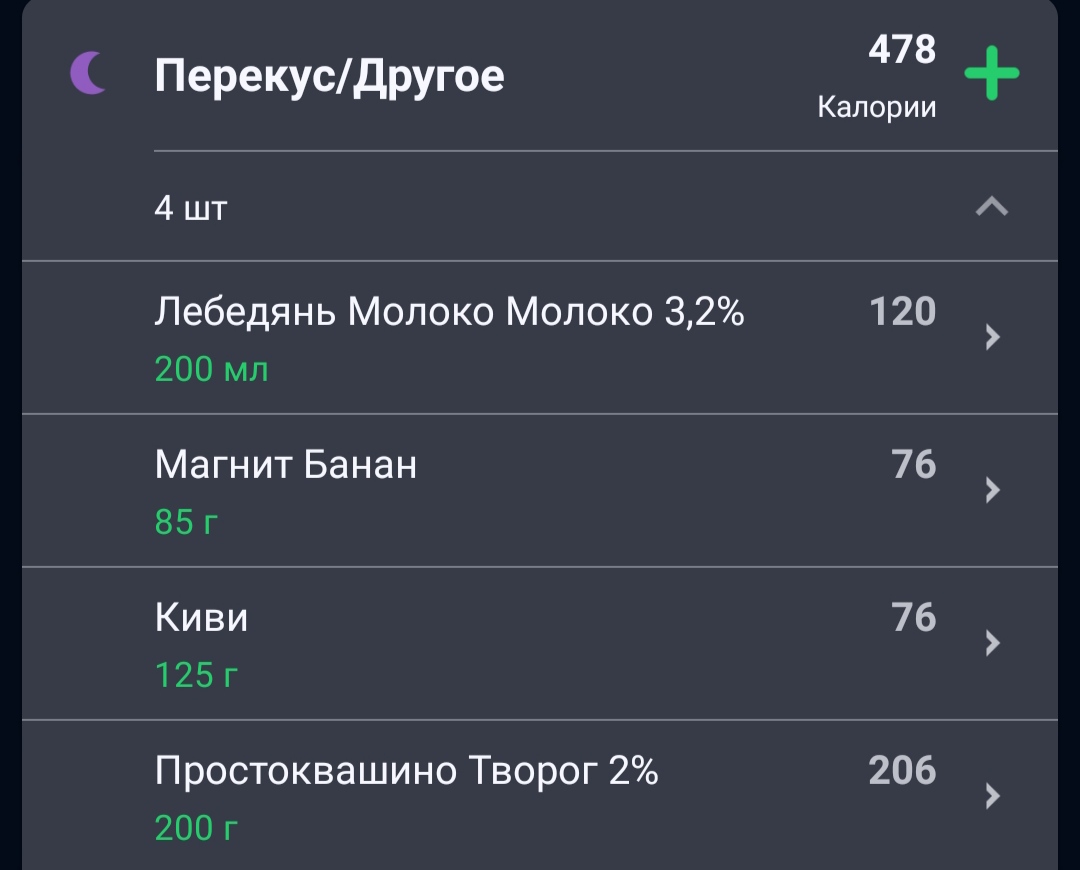Open Лебедянь Молоко 3,2% entry
The height and width of the screenshot is (870, 1080).
pos(540,338)
